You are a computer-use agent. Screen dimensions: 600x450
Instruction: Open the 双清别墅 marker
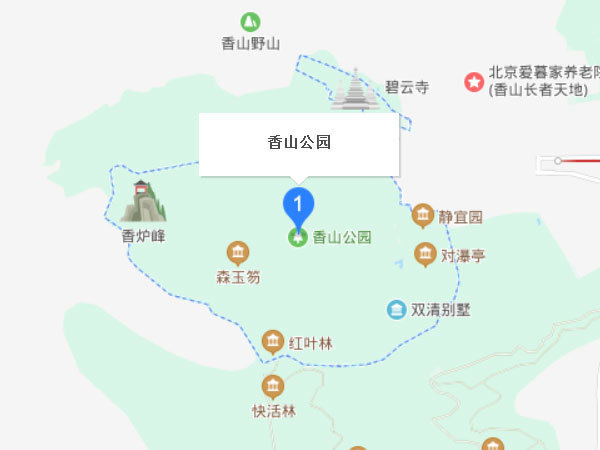[x=397, y=309]
